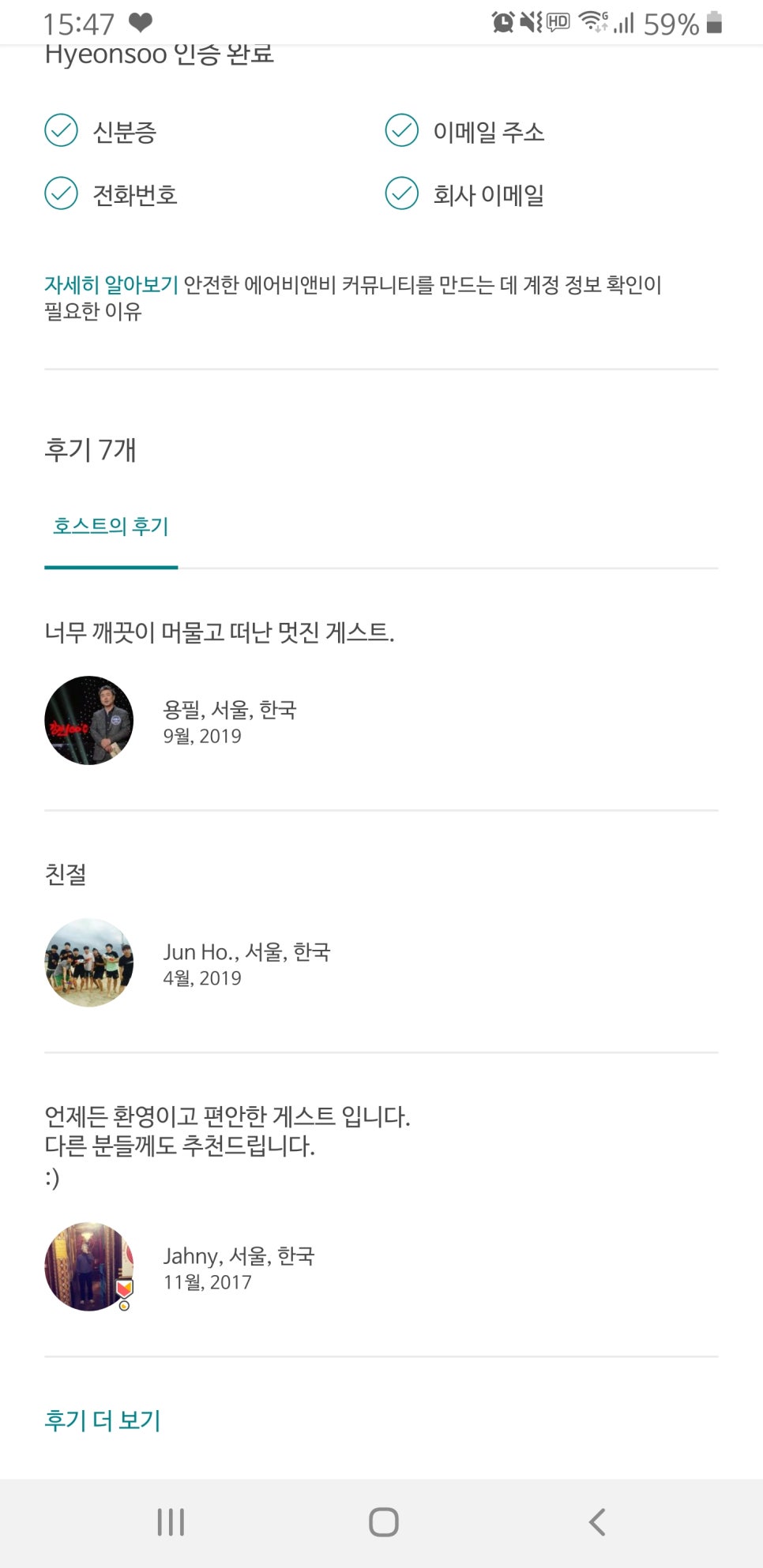Click the 신분증 verification checkmark icon
Screen dimensions: 763x1568
60,130
